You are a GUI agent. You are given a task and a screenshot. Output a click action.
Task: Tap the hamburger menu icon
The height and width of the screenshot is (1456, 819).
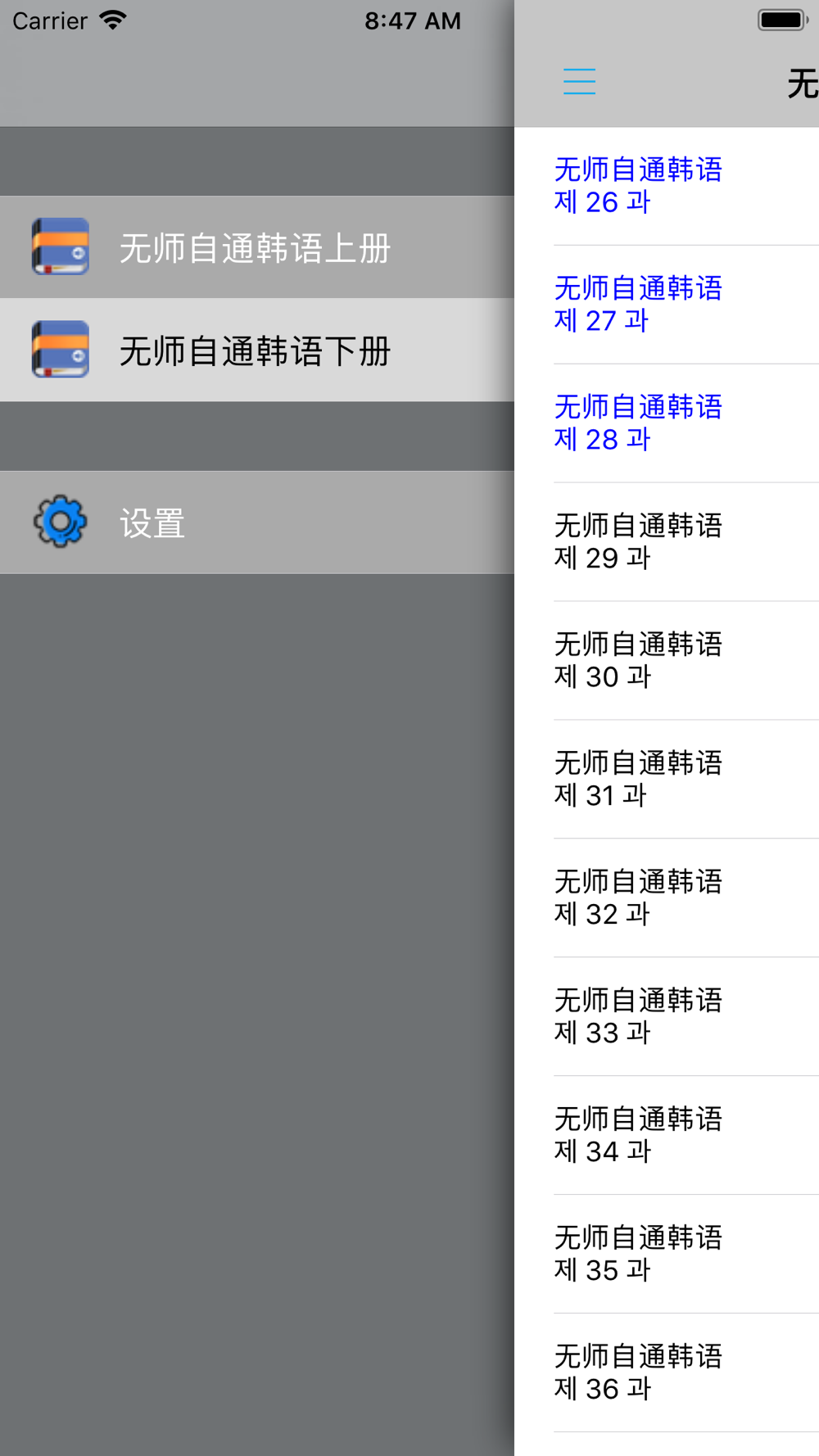(579, 82)
